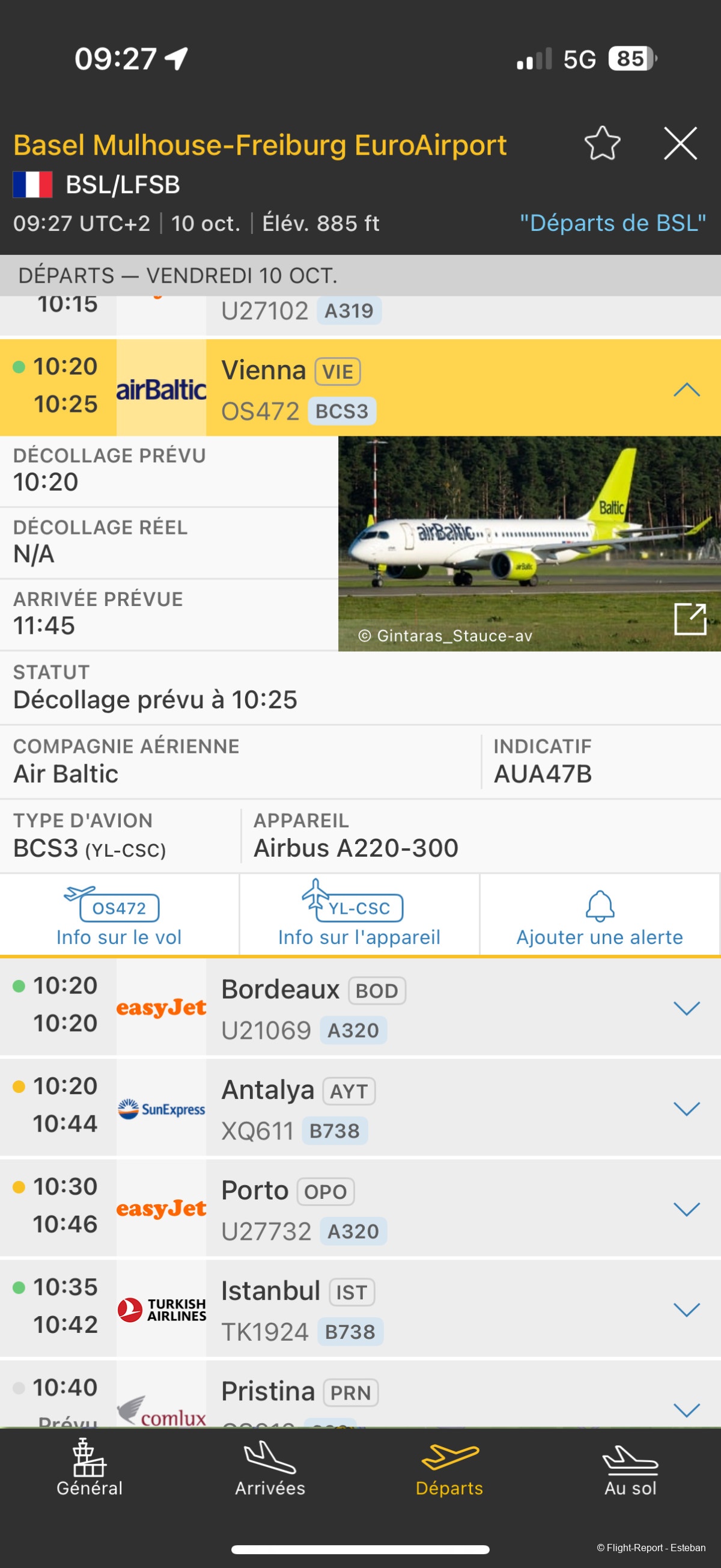
Task: Tap Ajouter une alerte
Action: coord(599,916)
